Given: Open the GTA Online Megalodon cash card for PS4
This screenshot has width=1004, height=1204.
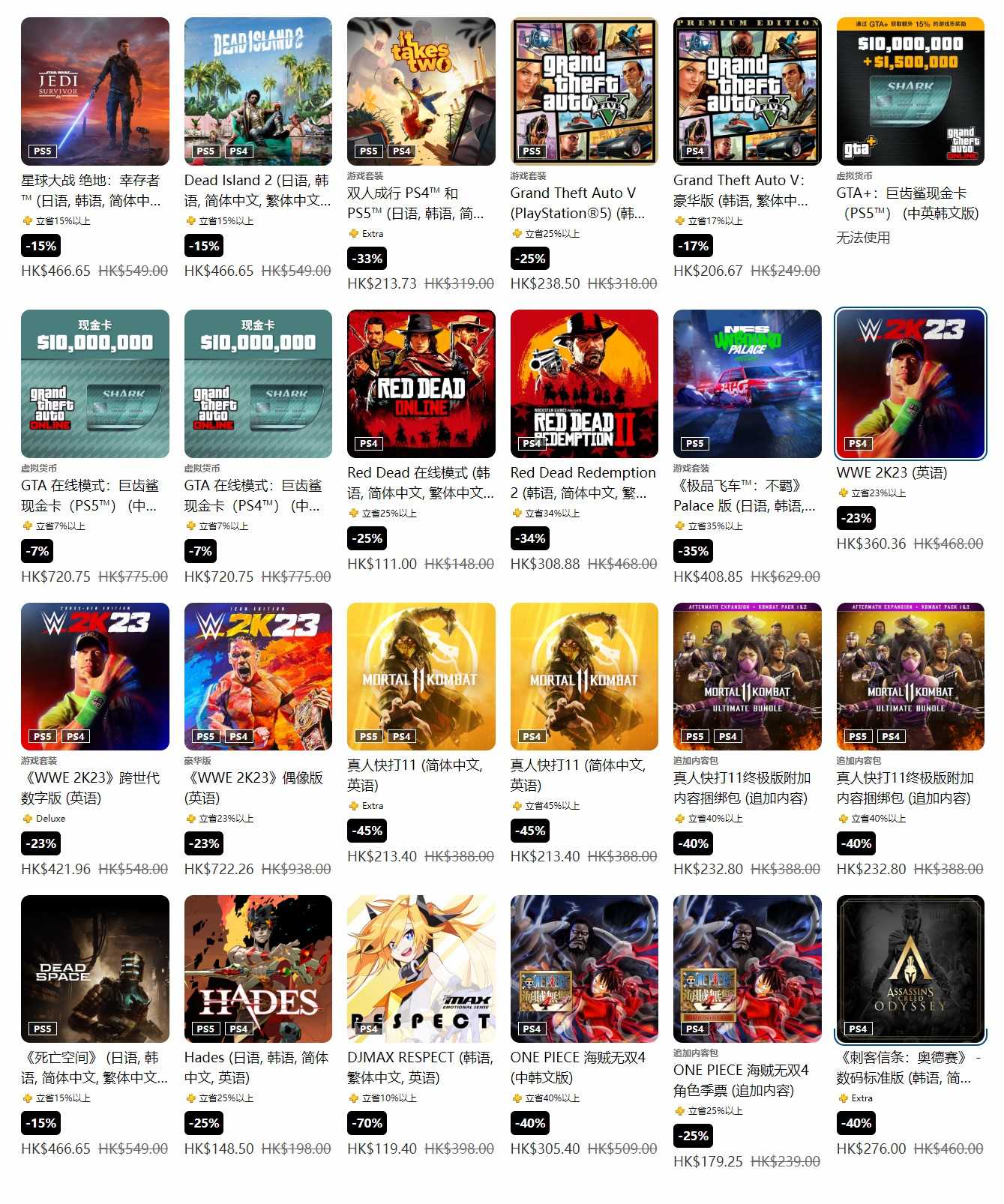Looking at the screenshot, I should [x=258, y=384].
